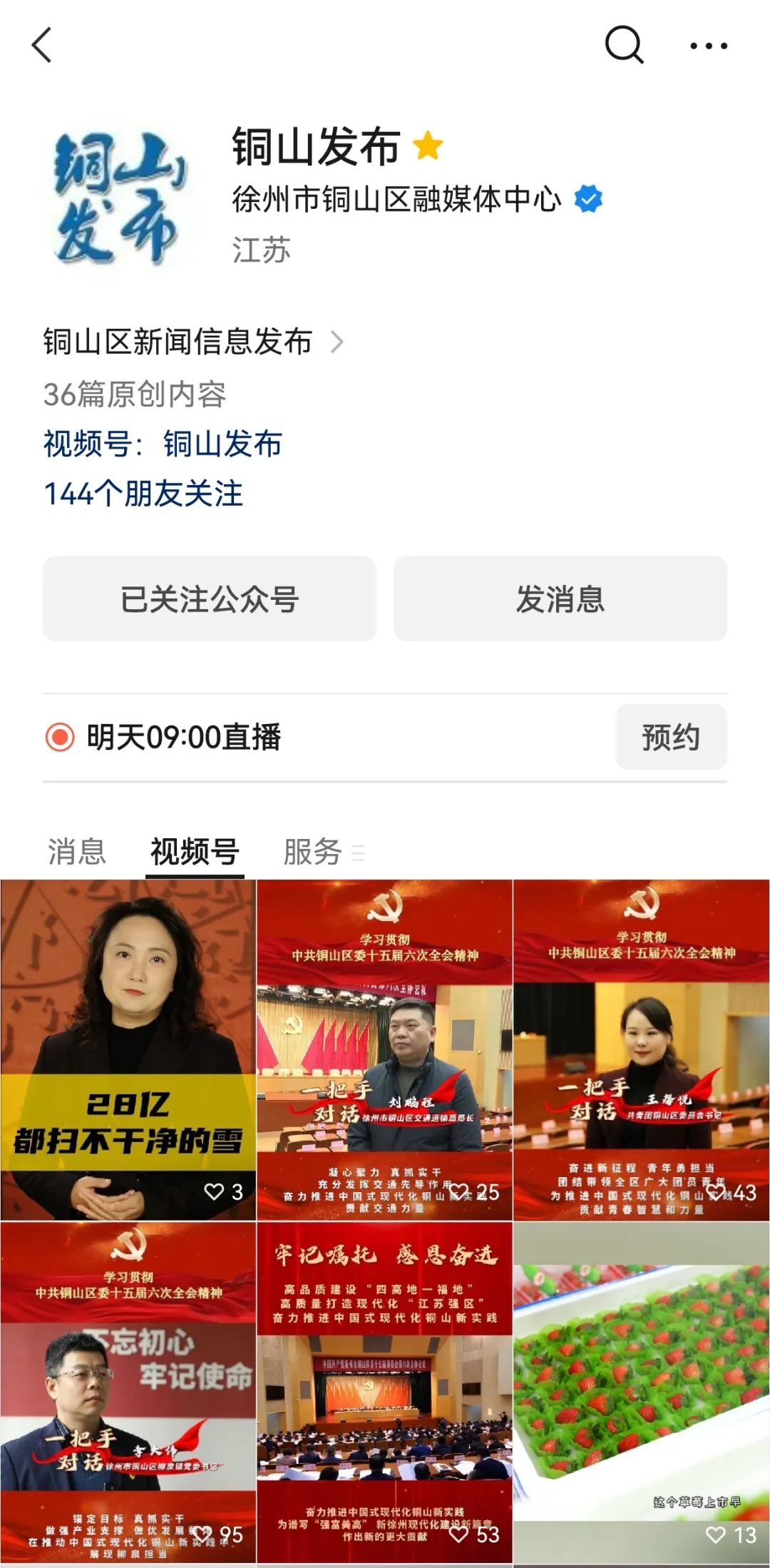The width and height of the screenshot is (770, 1568).
Task: View the 144个朋友关注 list
Action: pyautogui.click(x=143, y=494)
